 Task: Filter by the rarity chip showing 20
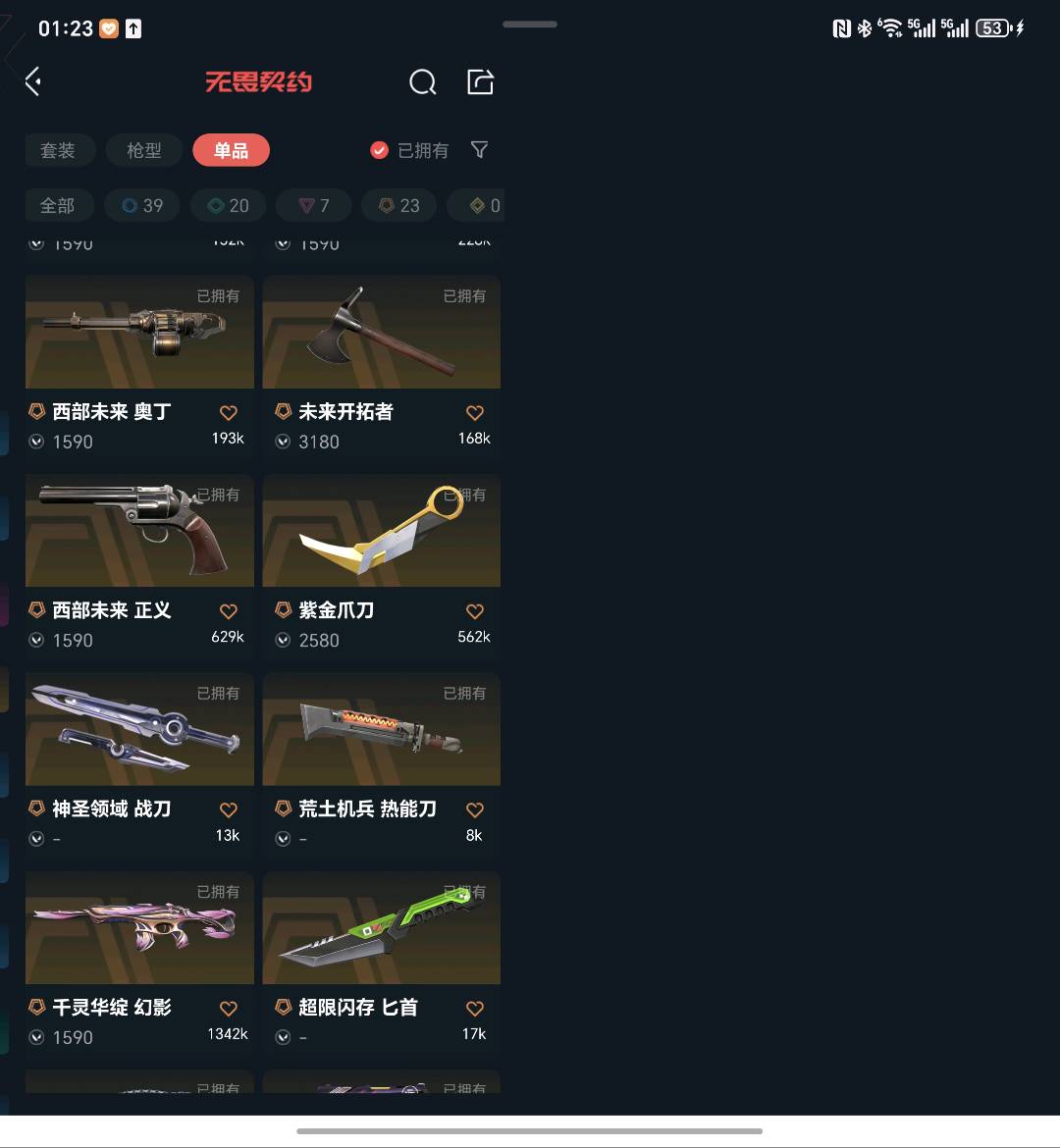pos(229,205)
